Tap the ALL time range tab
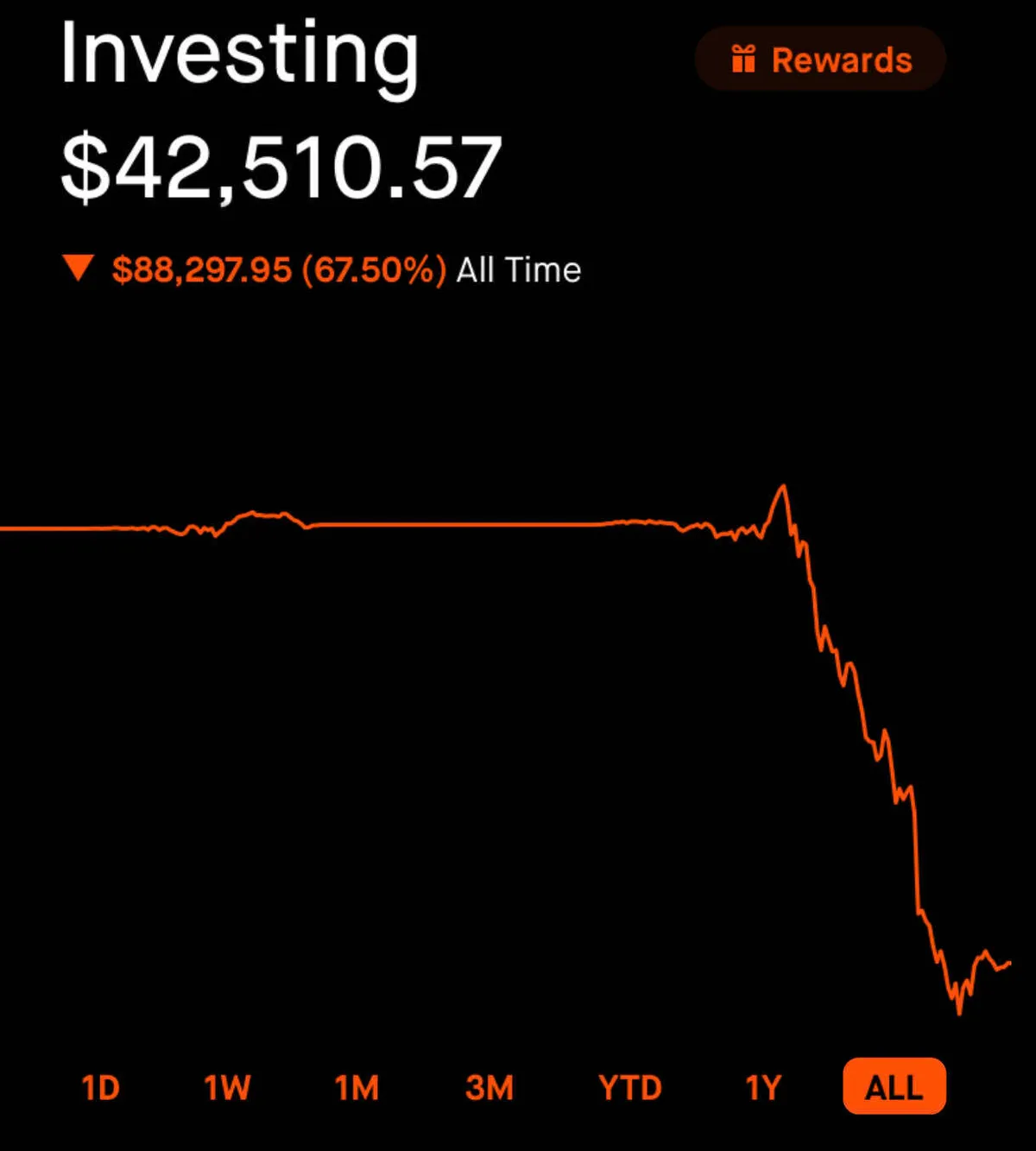Image resolution: width=1036 pixels, height=1151 pixels. tap(894, 1086)
